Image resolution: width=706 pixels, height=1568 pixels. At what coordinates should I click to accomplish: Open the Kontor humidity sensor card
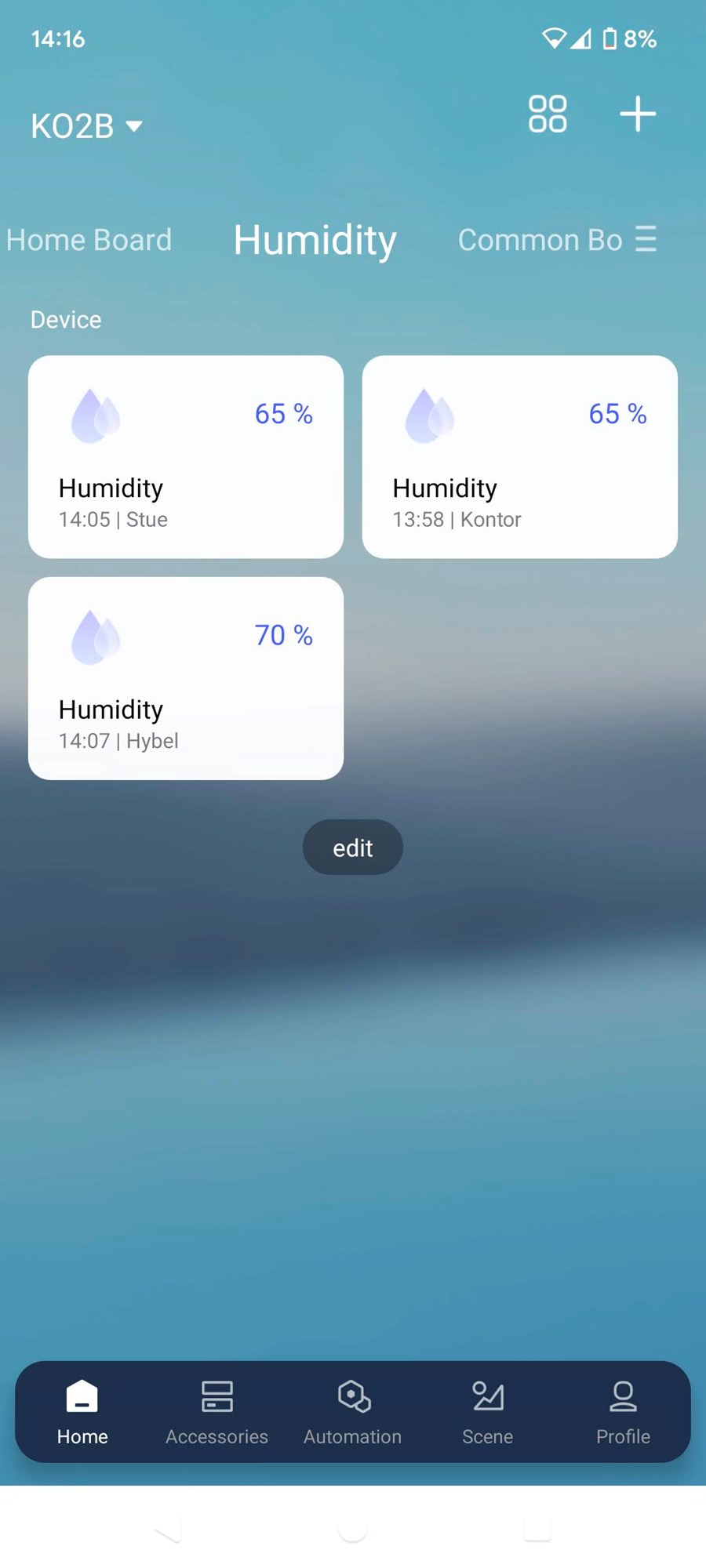point(519,457)
